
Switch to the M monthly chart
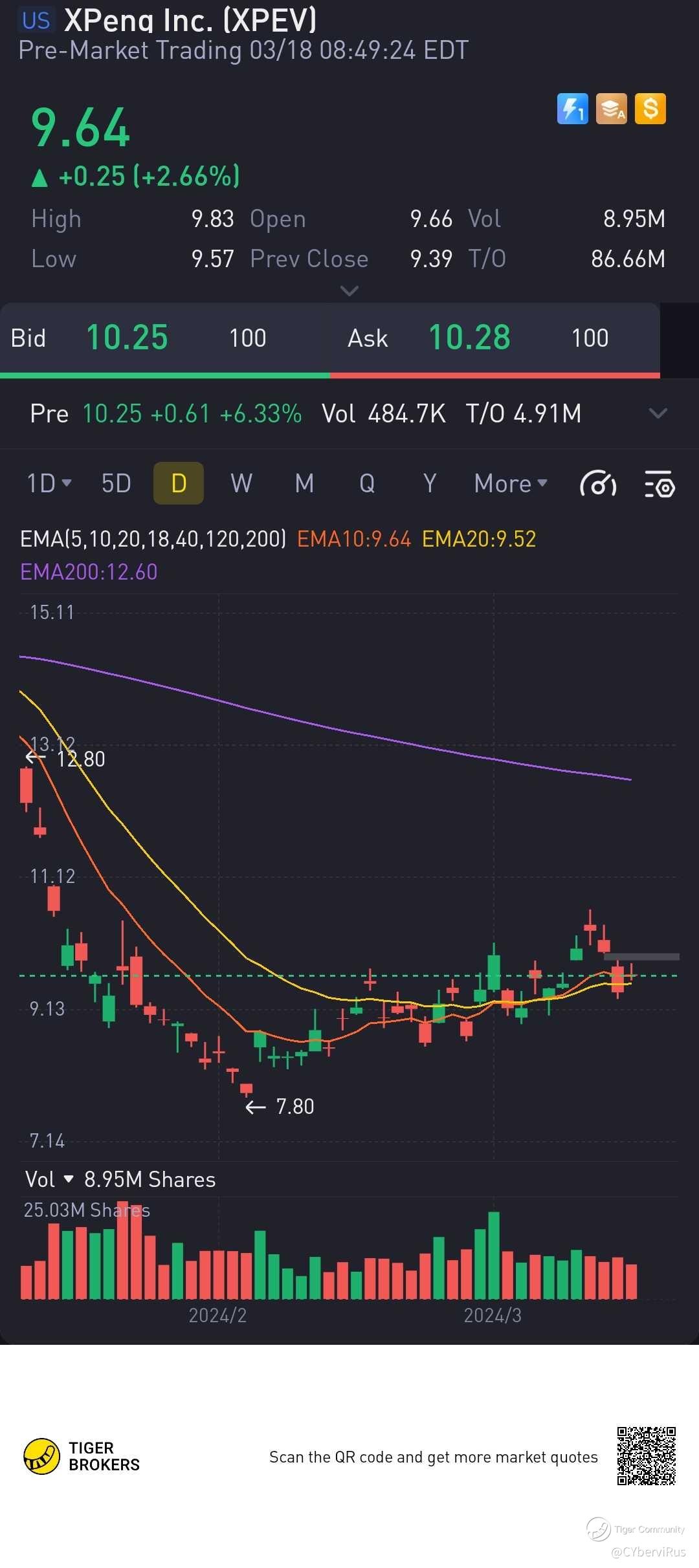click(x=304, y=483)
